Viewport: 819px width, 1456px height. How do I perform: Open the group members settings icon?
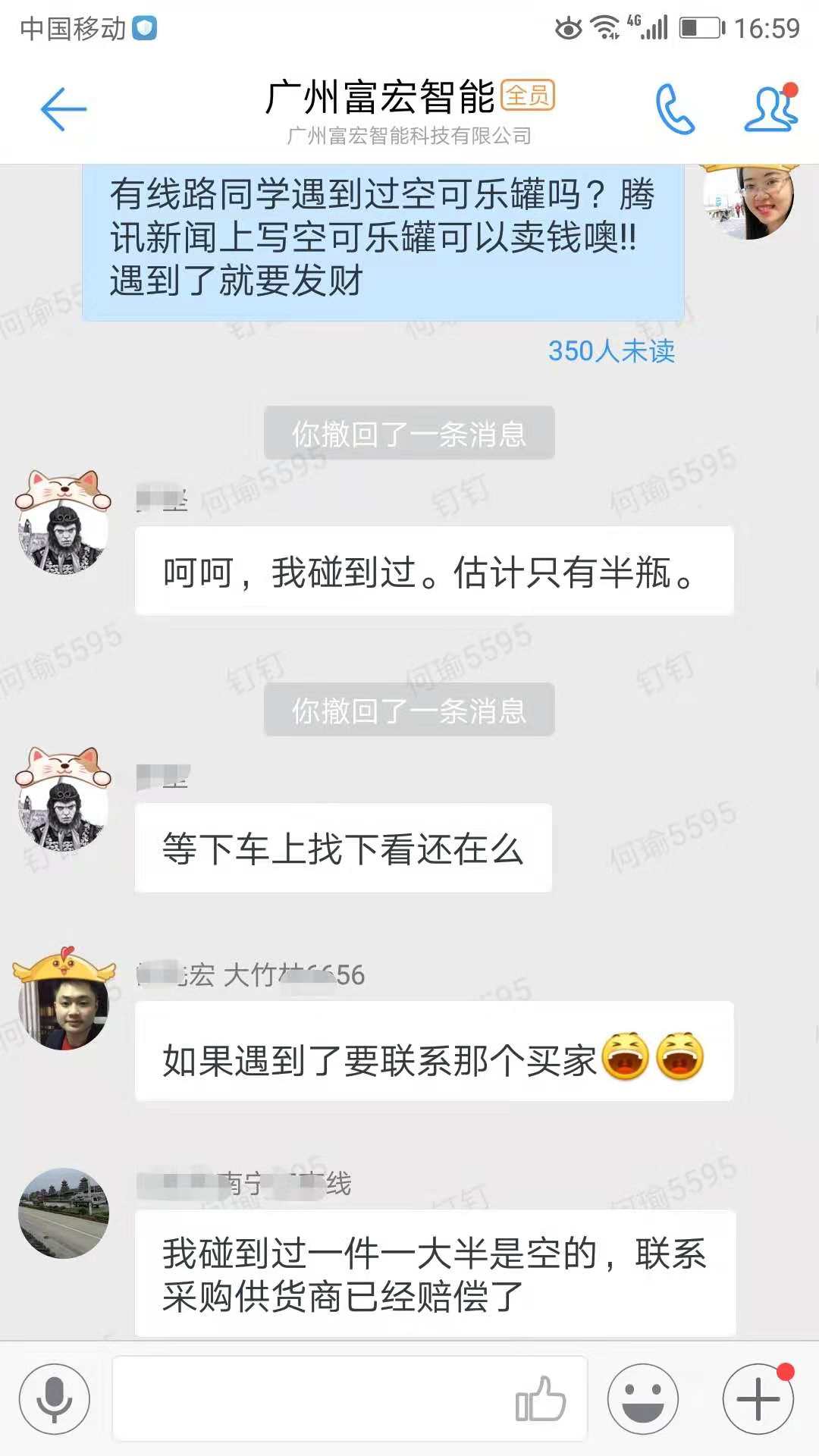(x=770, y=109)
